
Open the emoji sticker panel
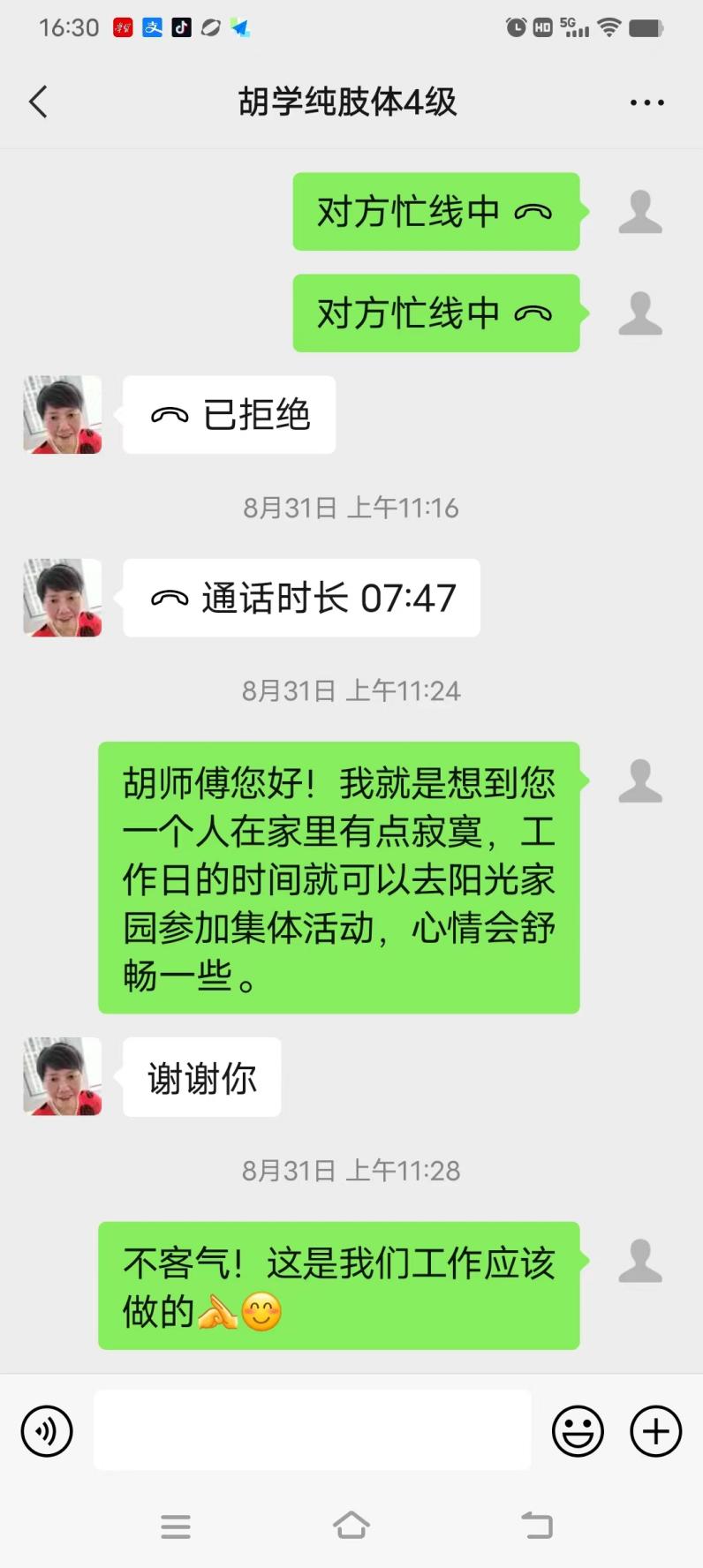pos(578,1431)
